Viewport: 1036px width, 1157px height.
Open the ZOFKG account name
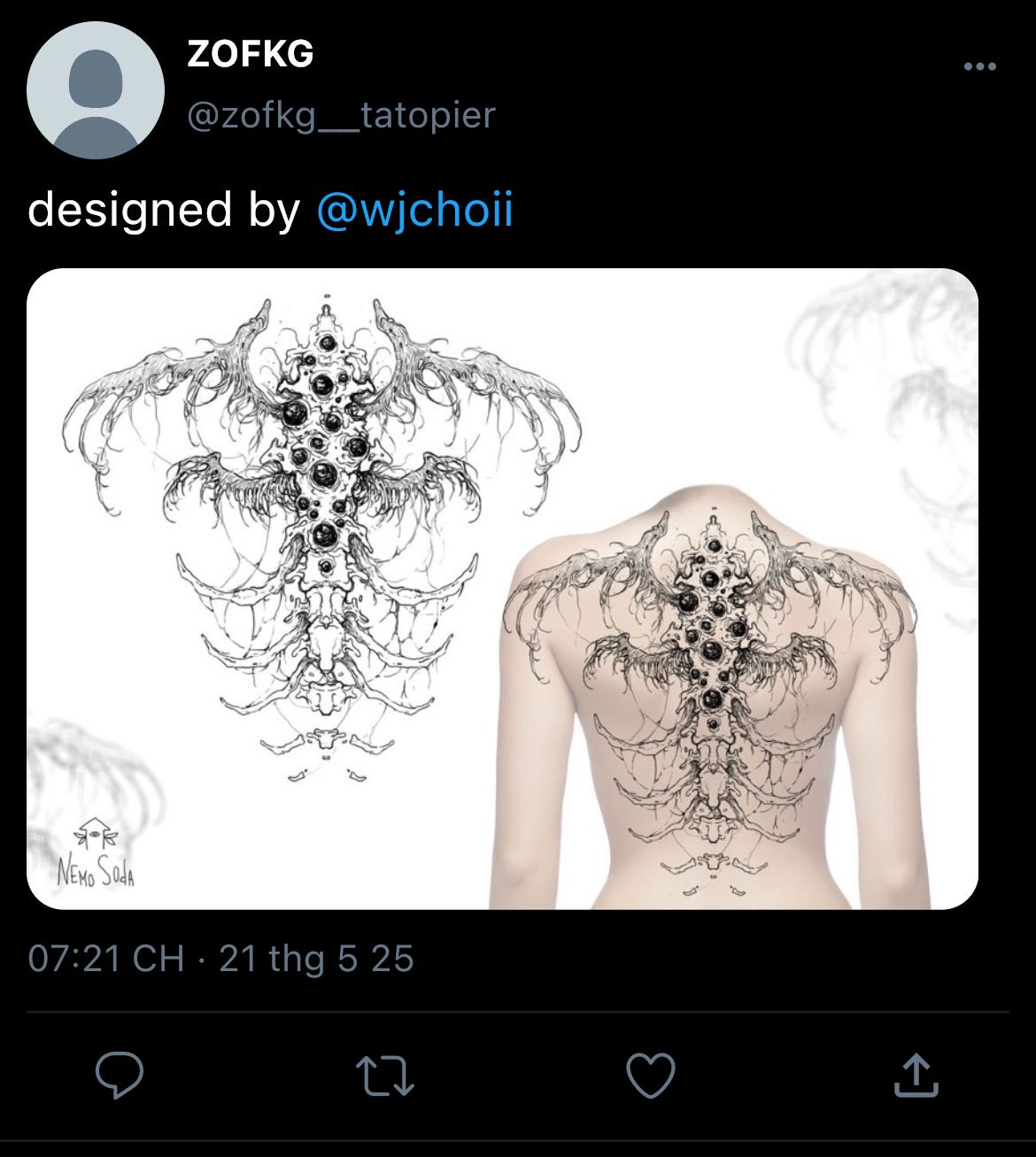[x=251, y=55]
